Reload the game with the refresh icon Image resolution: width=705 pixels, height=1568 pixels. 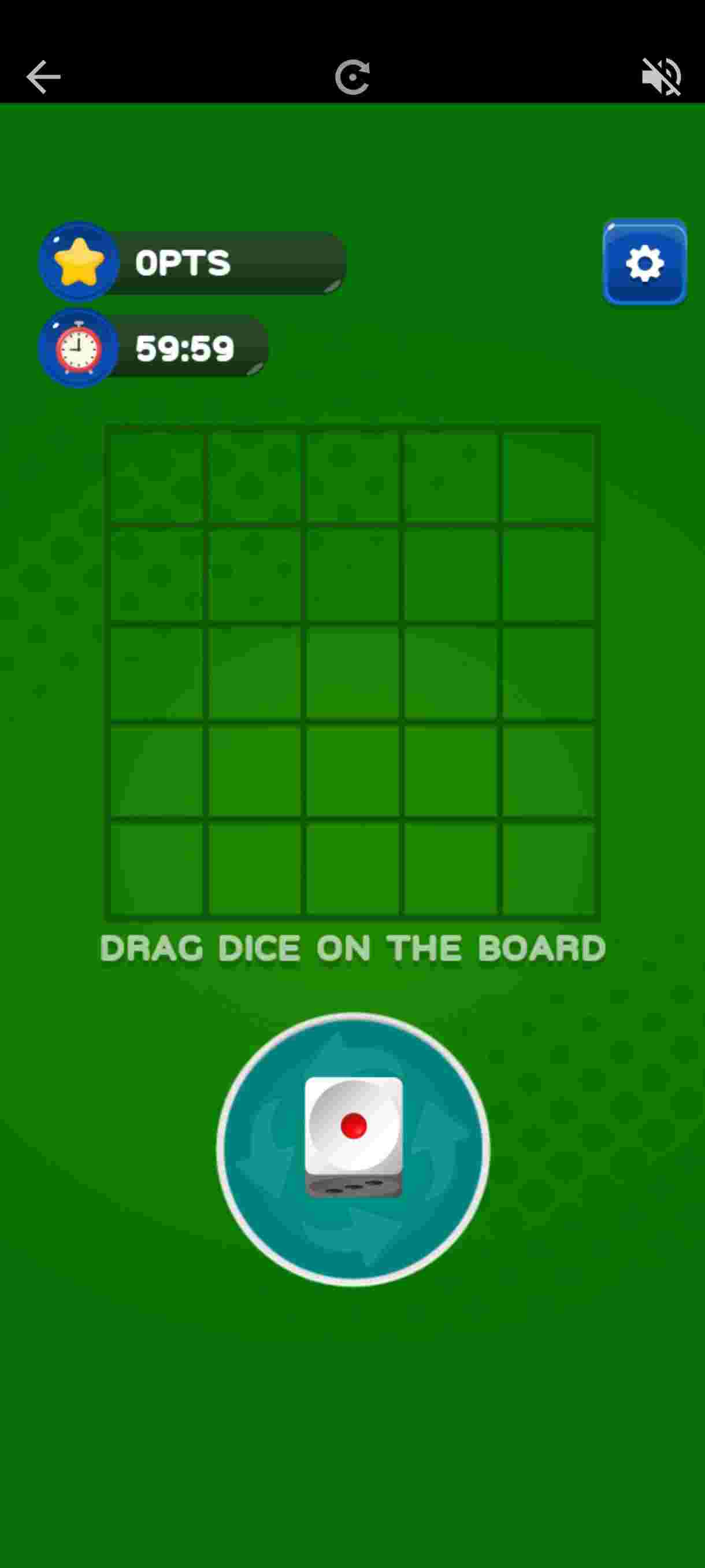click(x=352, y=77)
